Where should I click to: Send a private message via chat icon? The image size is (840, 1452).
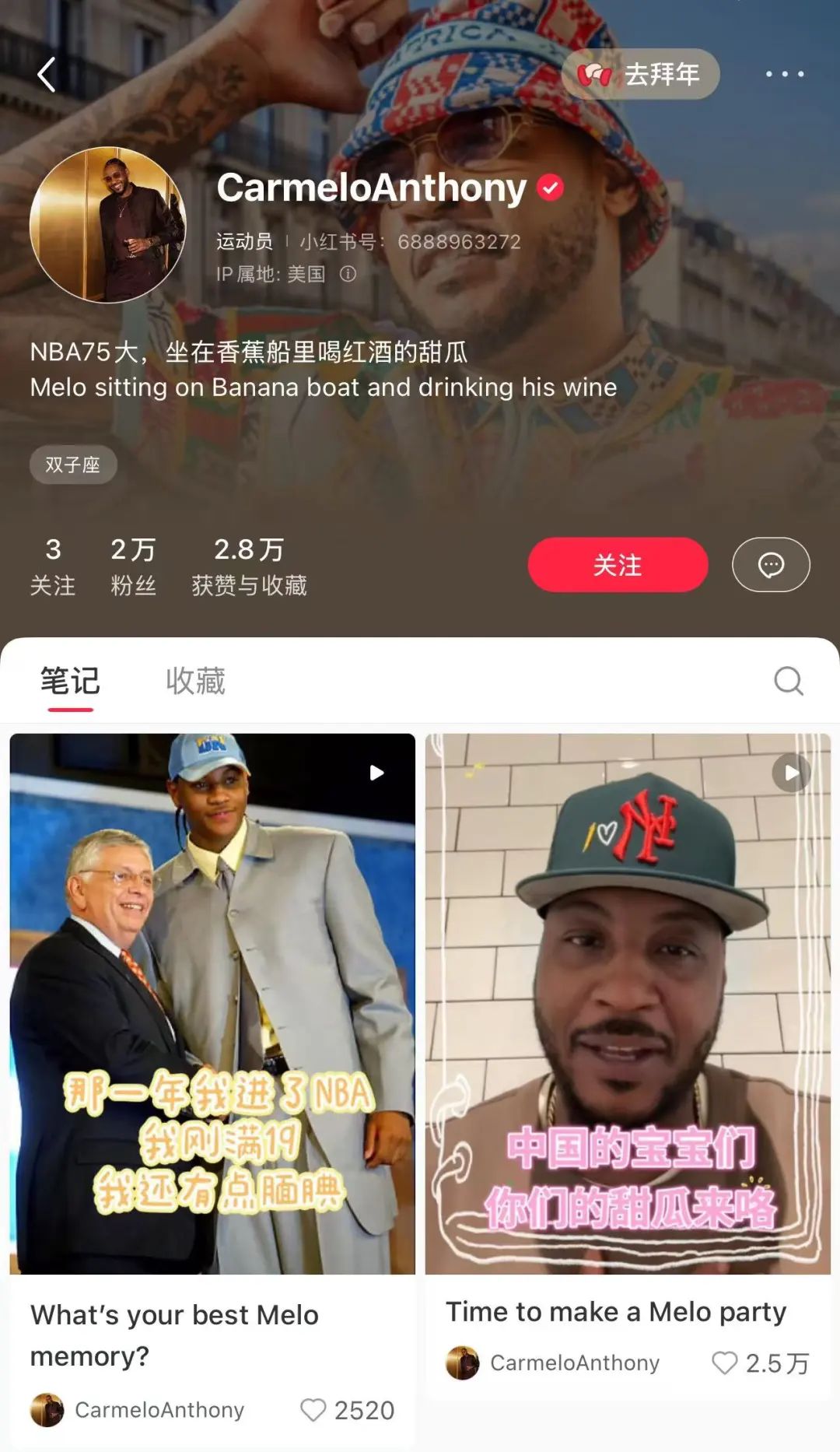pyautogui.click(x=770, y=565)
